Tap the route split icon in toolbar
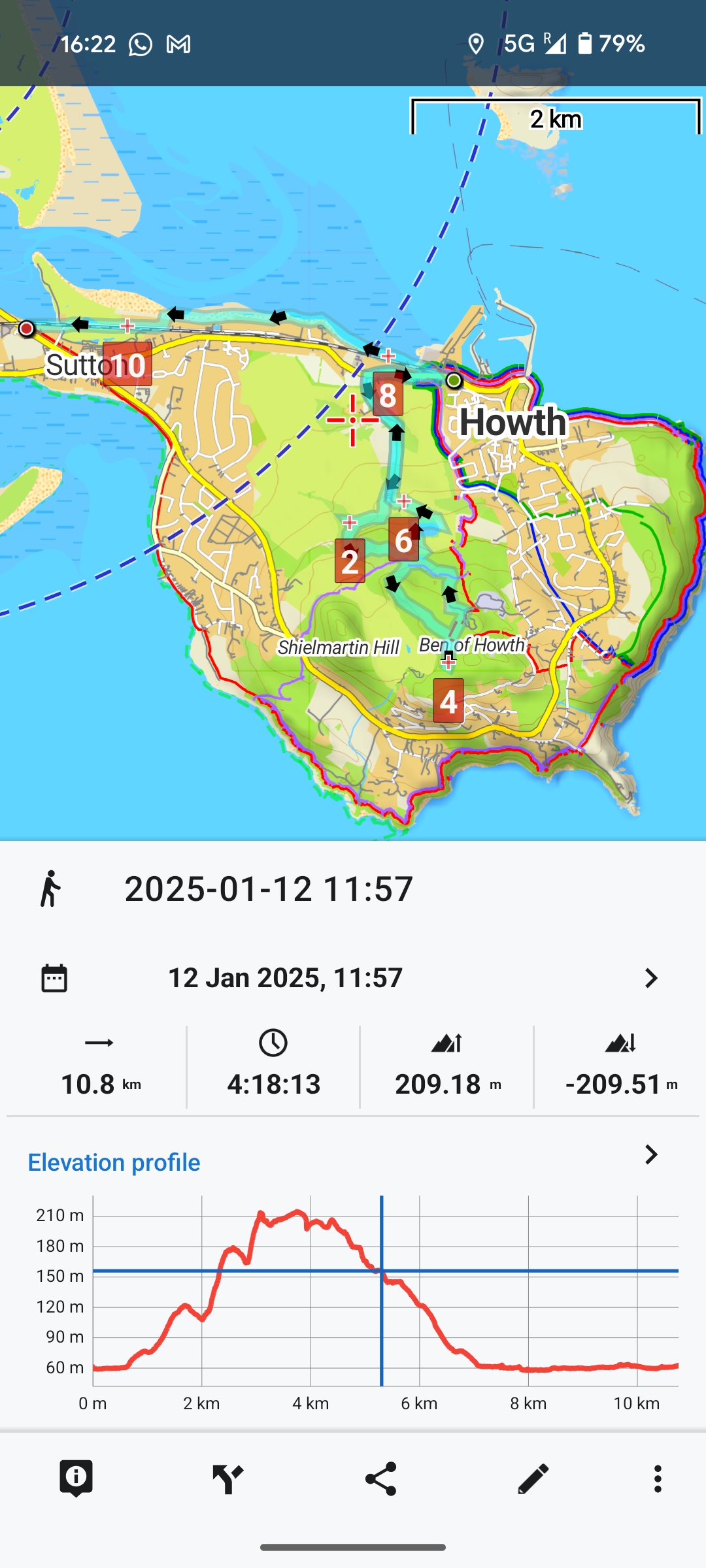Viewport: 706px width, 1568px height. pyautogui.click(x=227, y=1478)
